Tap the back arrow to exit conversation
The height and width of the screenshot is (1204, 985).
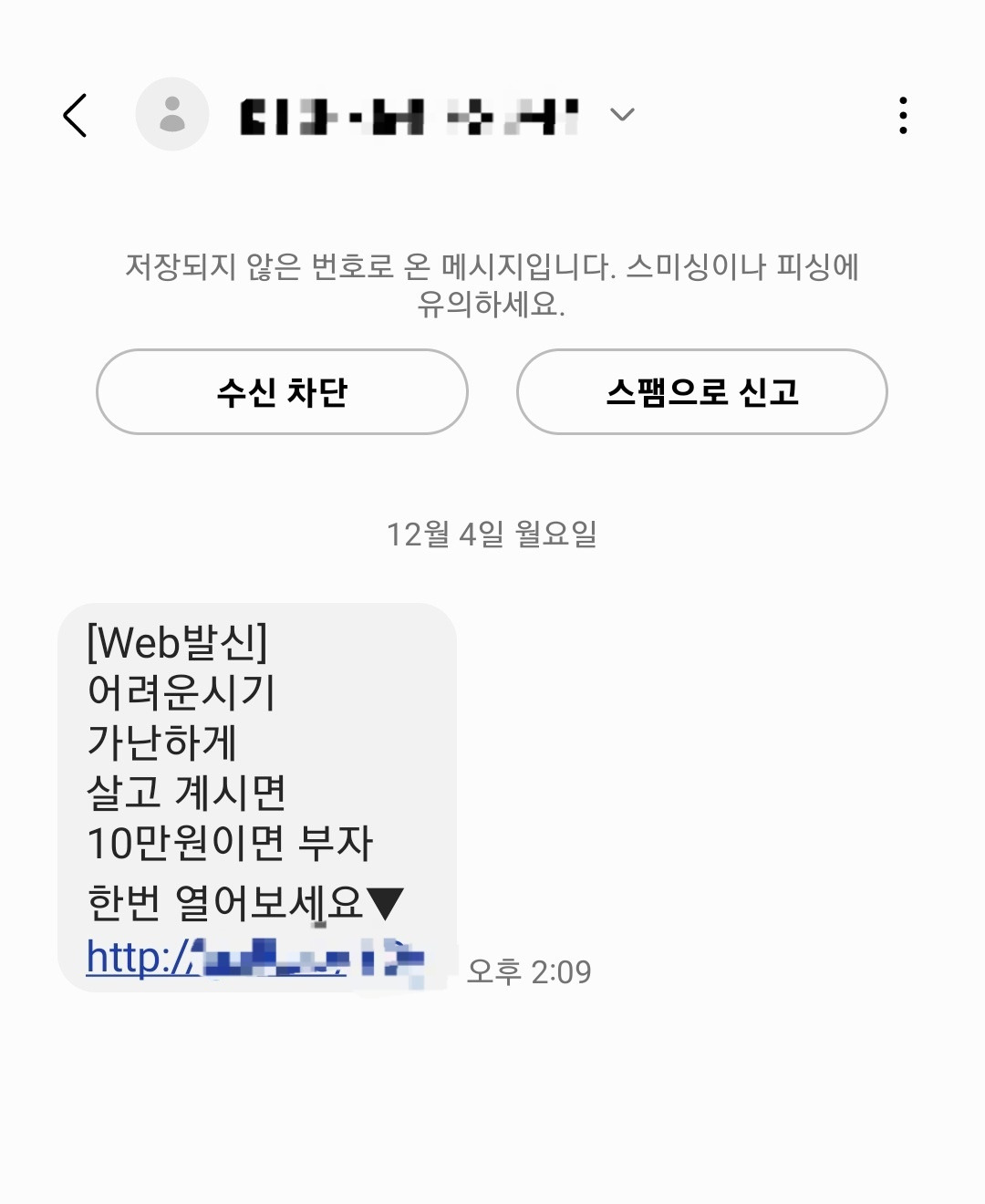pos(78,114)
